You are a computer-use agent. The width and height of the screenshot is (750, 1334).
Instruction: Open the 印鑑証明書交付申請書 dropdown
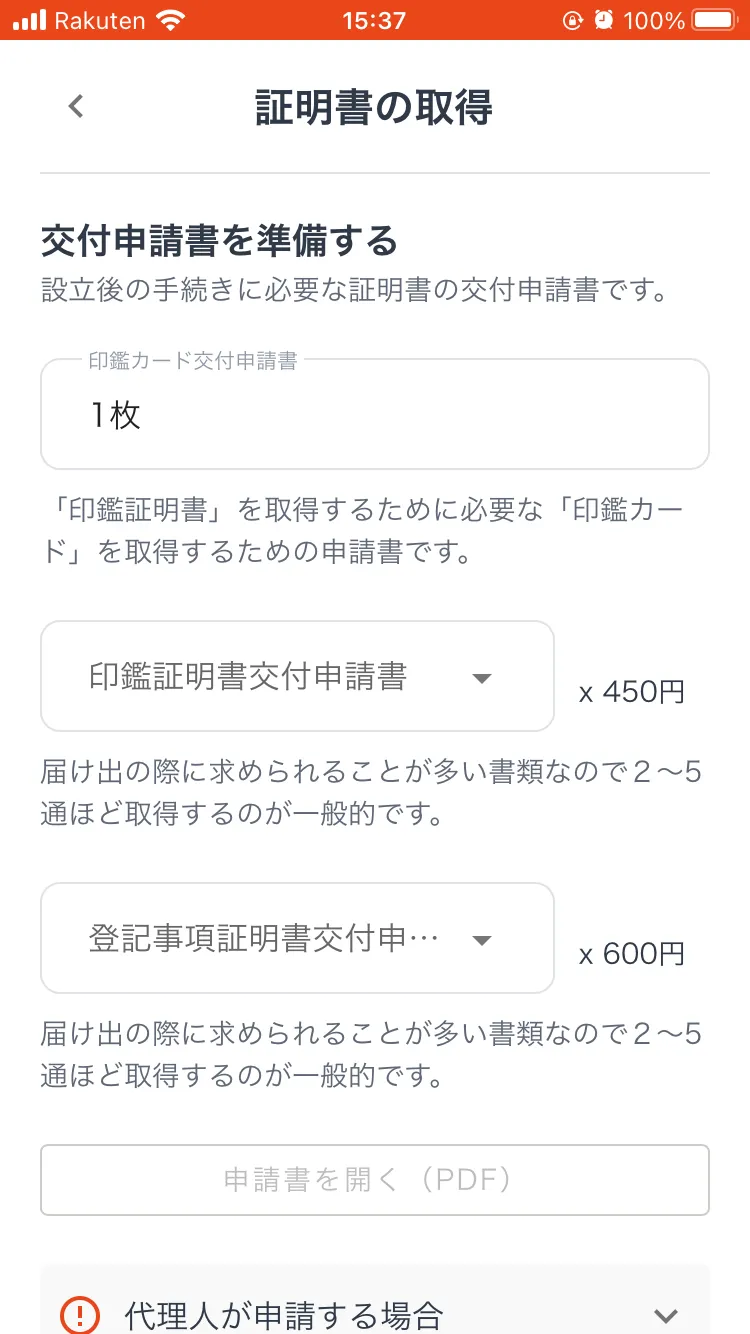pos(297,677)
